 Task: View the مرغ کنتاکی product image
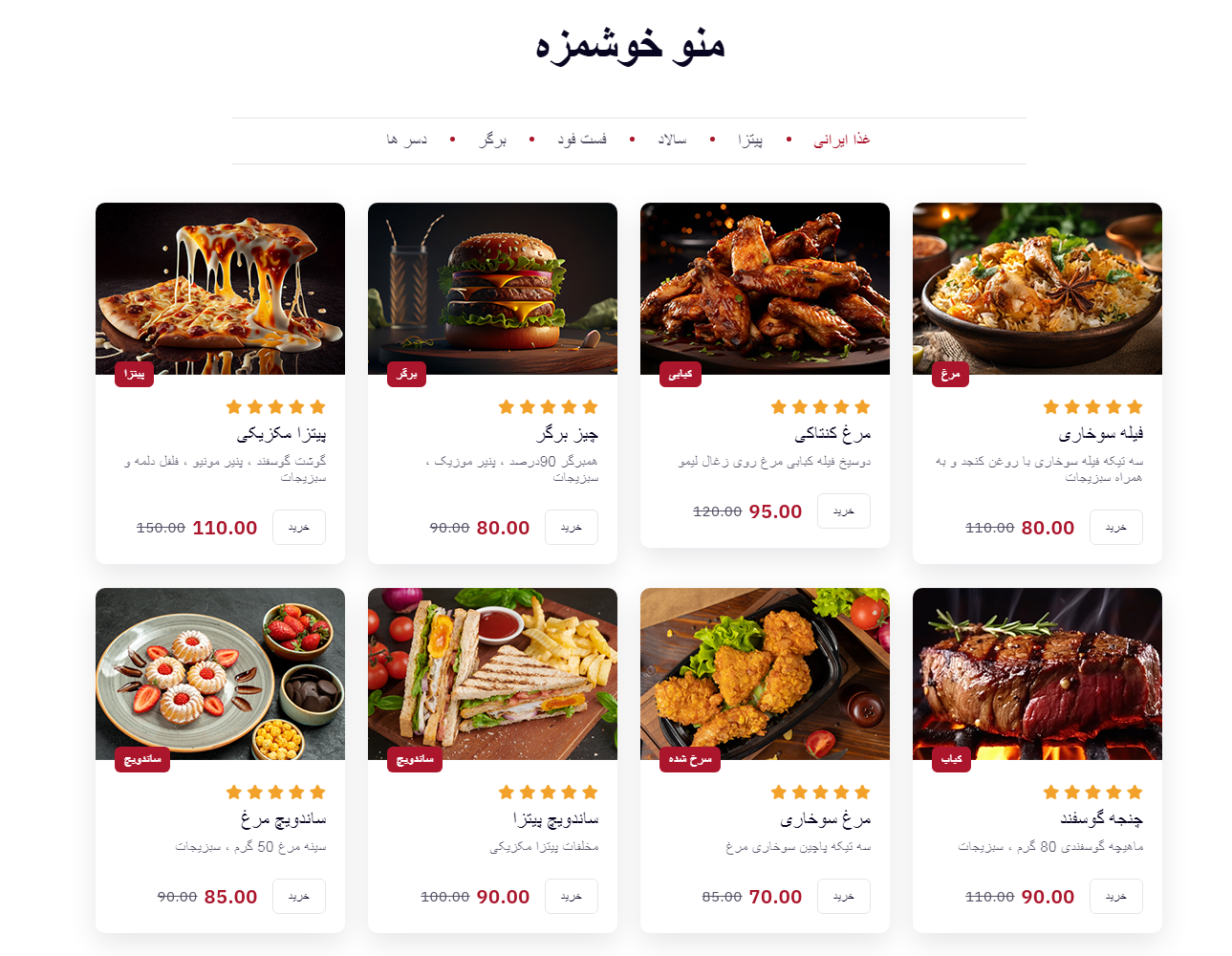(765, 287)
